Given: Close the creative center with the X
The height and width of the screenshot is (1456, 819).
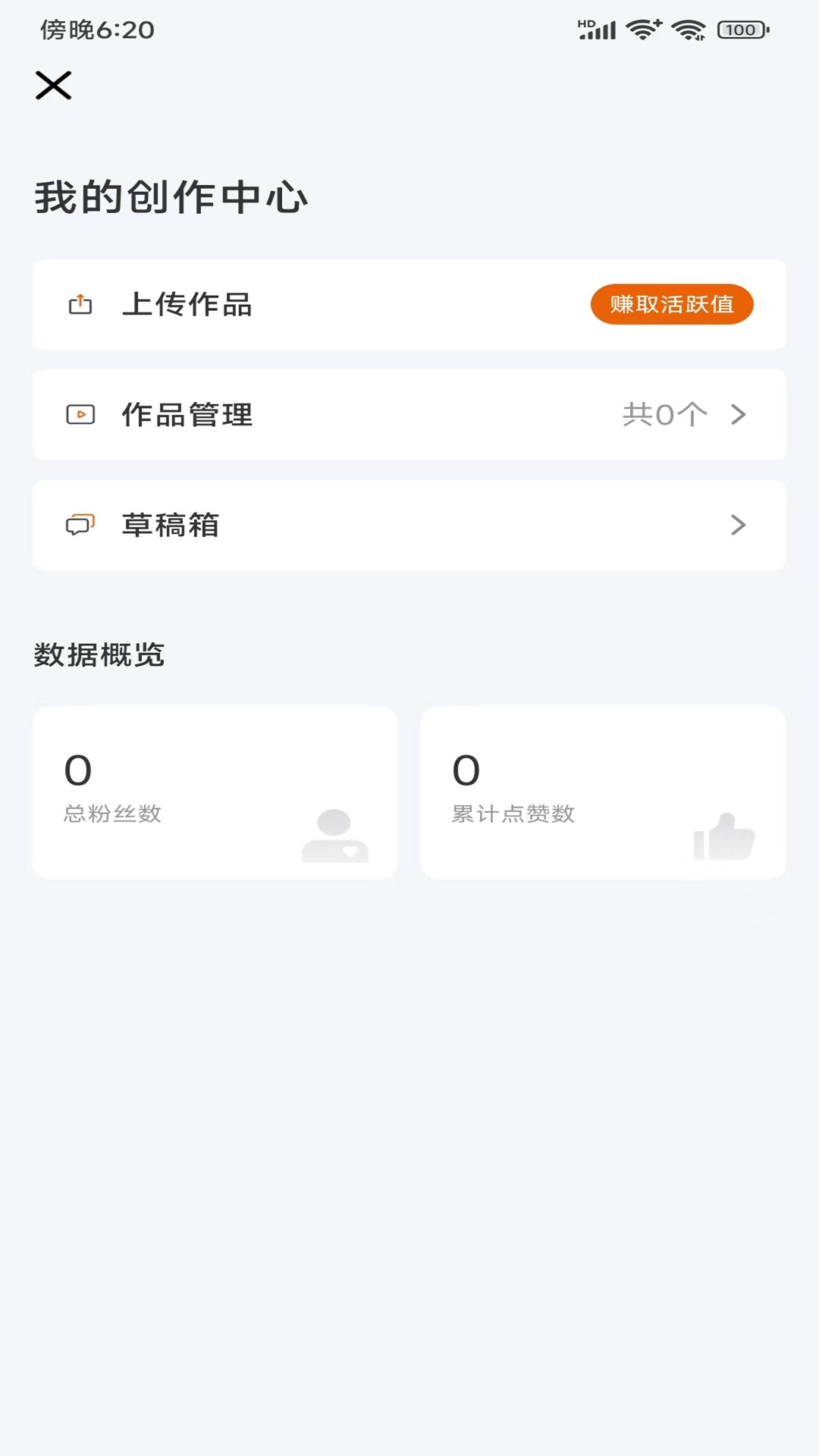Looking at the screenshot, I should [x=54, y=85].
